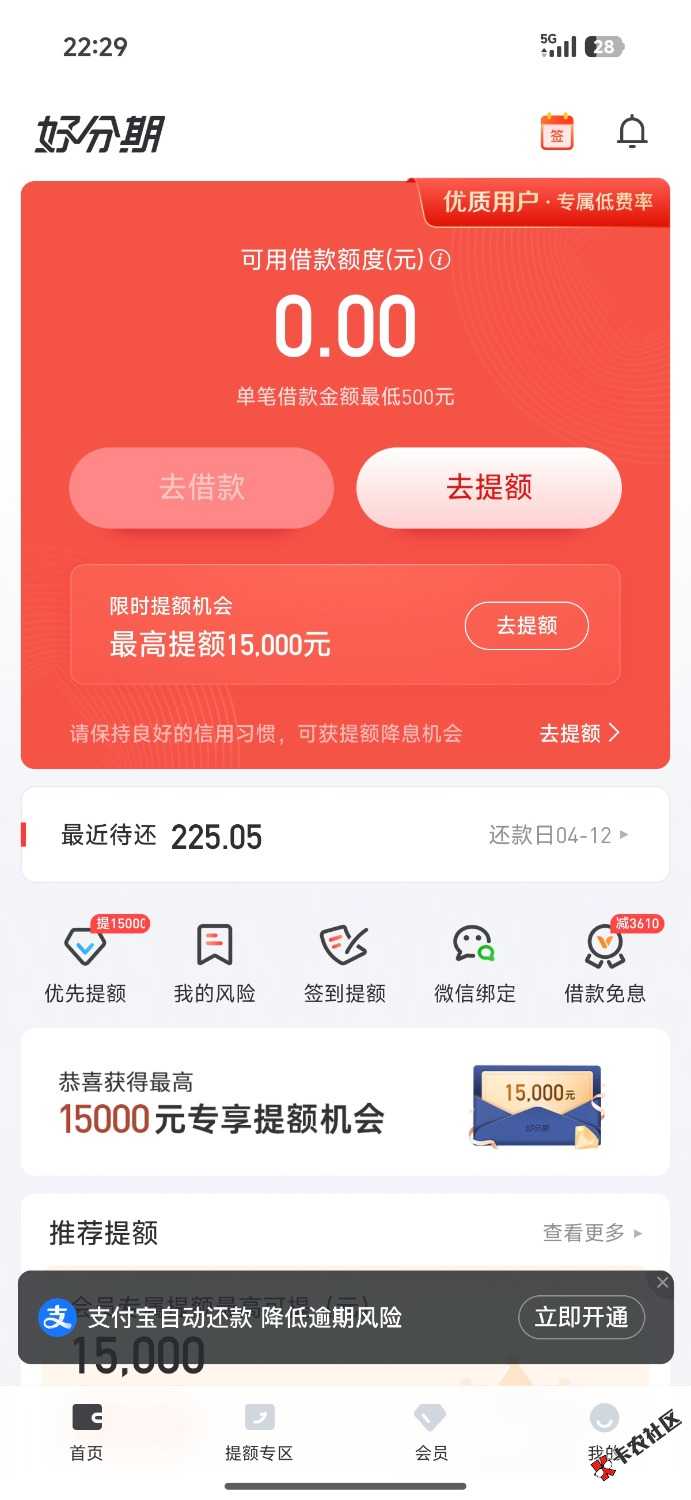This screenshot has width=691, height=1500.
Task: Dismiss the 支付宝自动还款 banner
Action: pyautogui.click(x=662, y=1282)
